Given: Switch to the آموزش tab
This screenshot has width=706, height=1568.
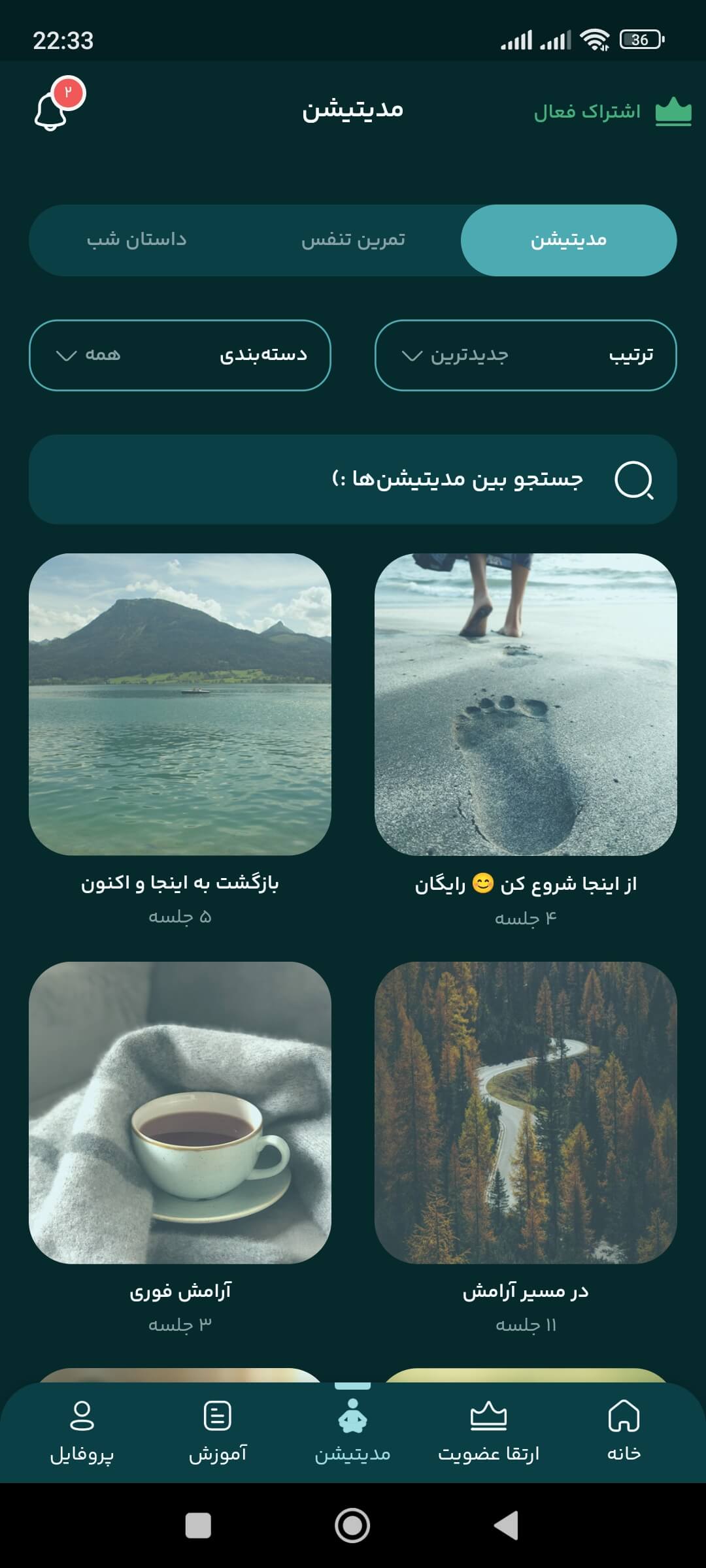Looking at the screenshot, I should point(218,1429).
